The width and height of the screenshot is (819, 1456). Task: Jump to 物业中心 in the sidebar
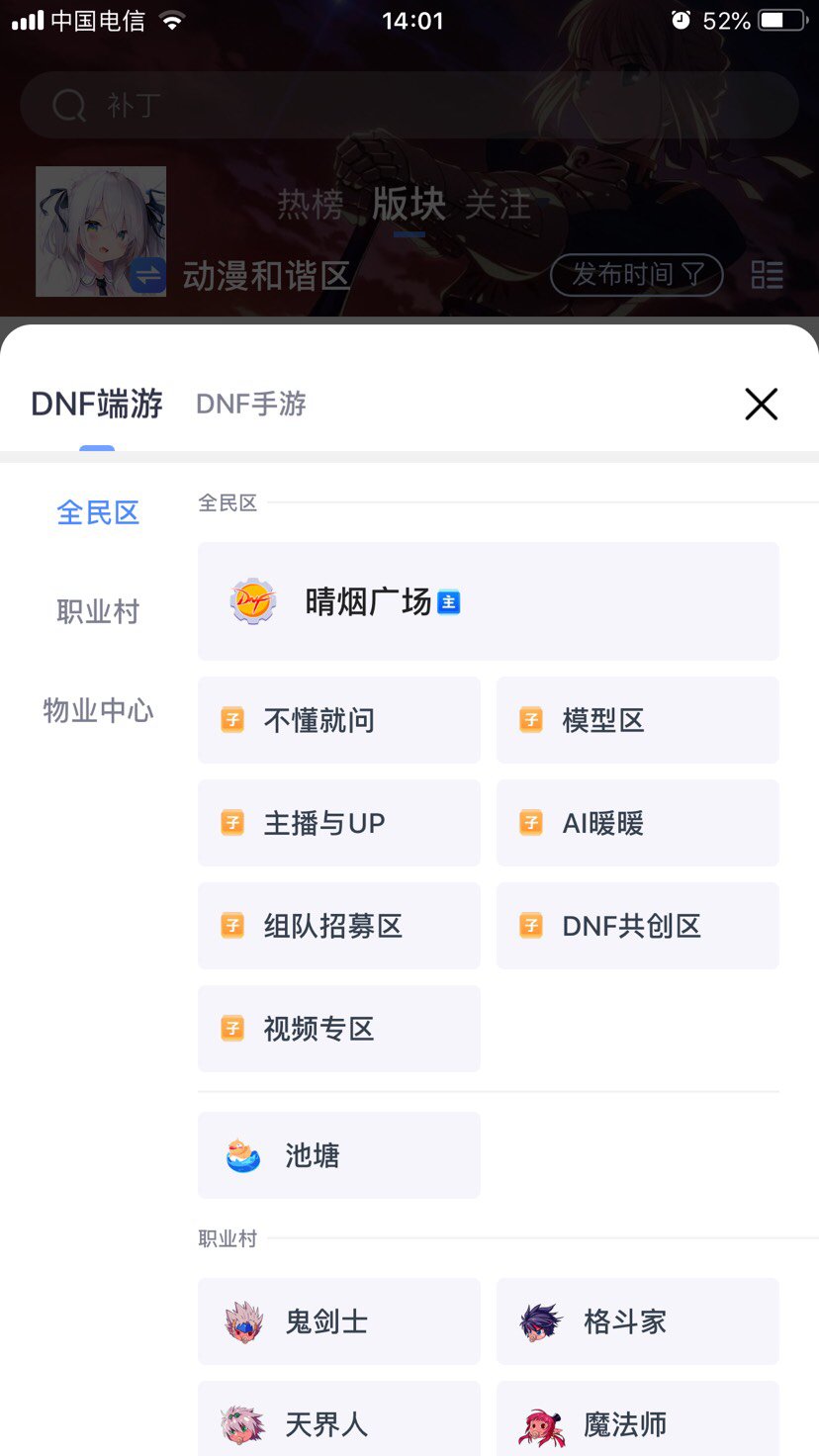click(x=98, y=710)
